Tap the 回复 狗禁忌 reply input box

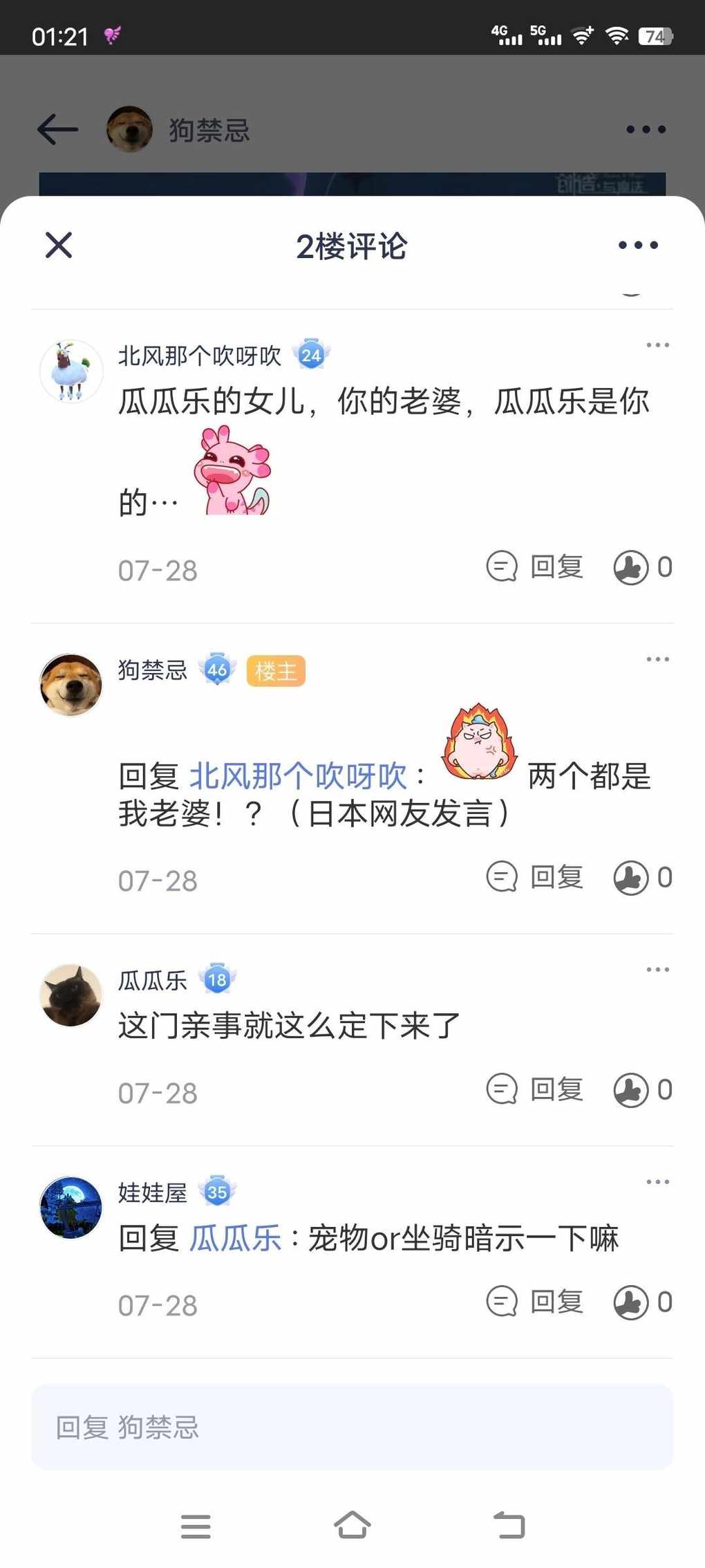pos(352,1427)
